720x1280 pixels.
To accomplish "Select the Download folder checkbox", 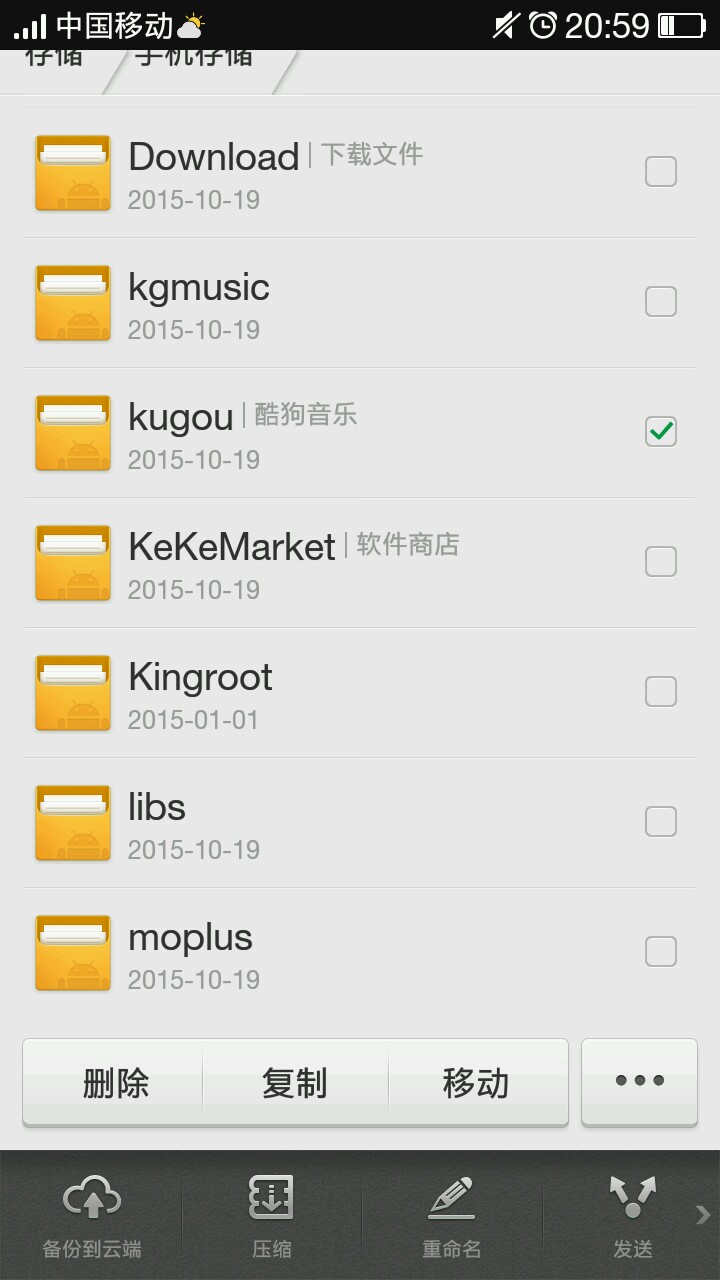I will click(x=661, y=172).
